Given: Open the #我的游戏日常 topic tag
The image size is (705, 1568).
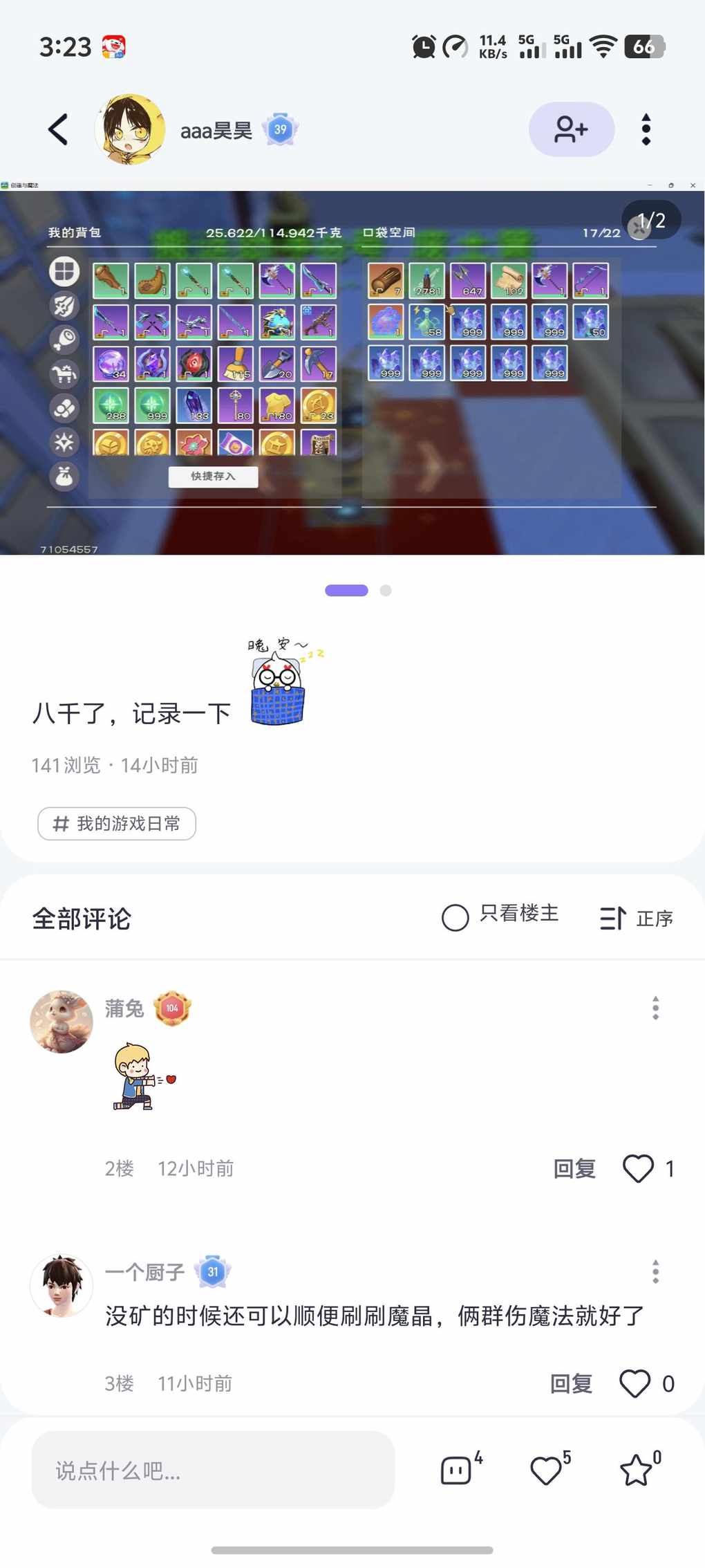Looking at the screenshot, I should pyautogui.click(x=117, y=824).
